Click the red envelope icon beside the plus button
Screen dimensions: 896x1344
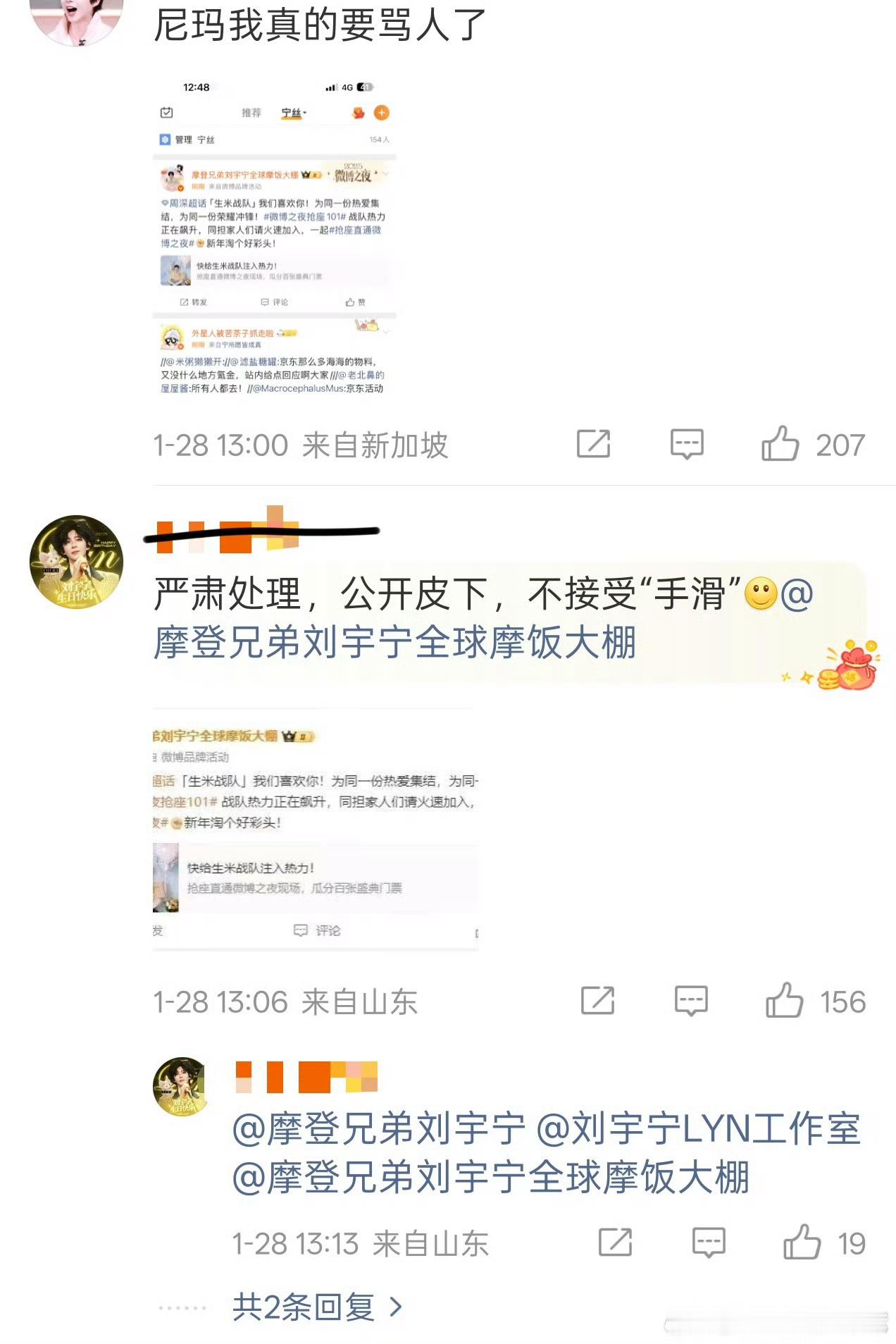356,113
